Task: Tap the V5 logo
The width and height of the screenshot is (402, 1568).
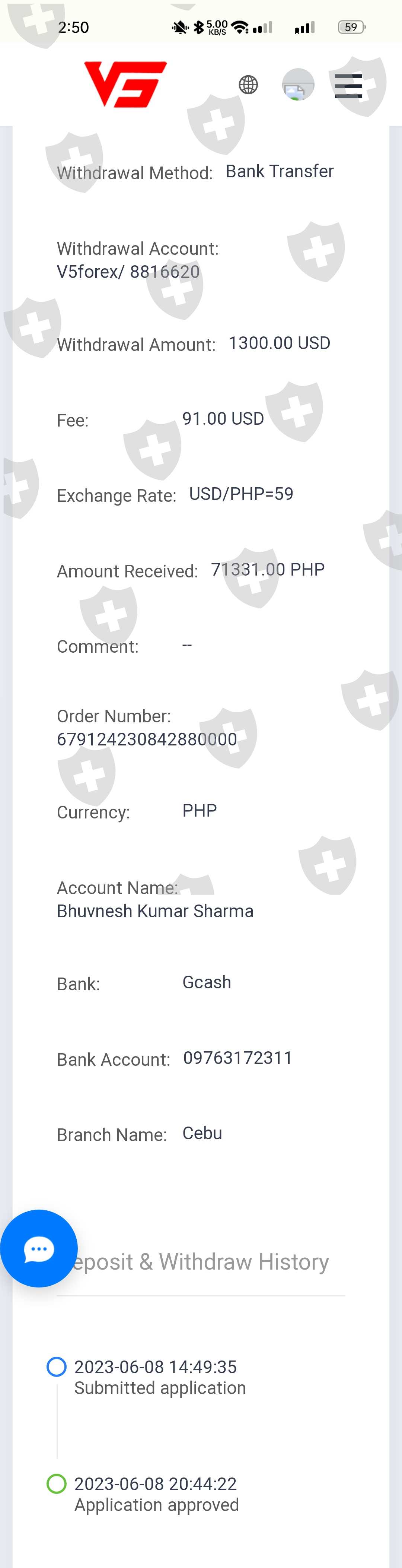Action: pos(125,84)
